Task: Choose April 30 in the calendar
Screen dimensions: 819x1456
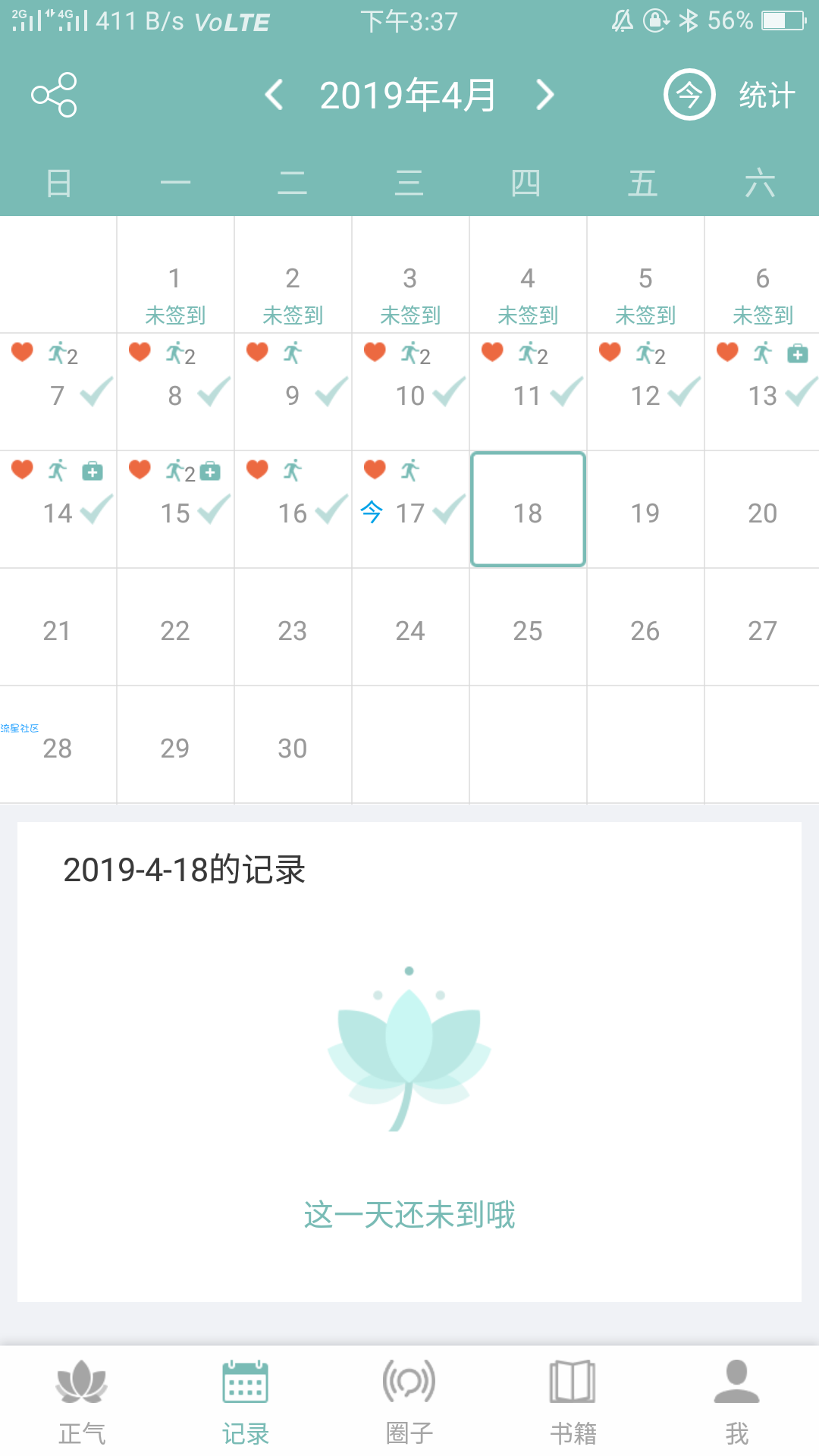Action: pos(292,748)
